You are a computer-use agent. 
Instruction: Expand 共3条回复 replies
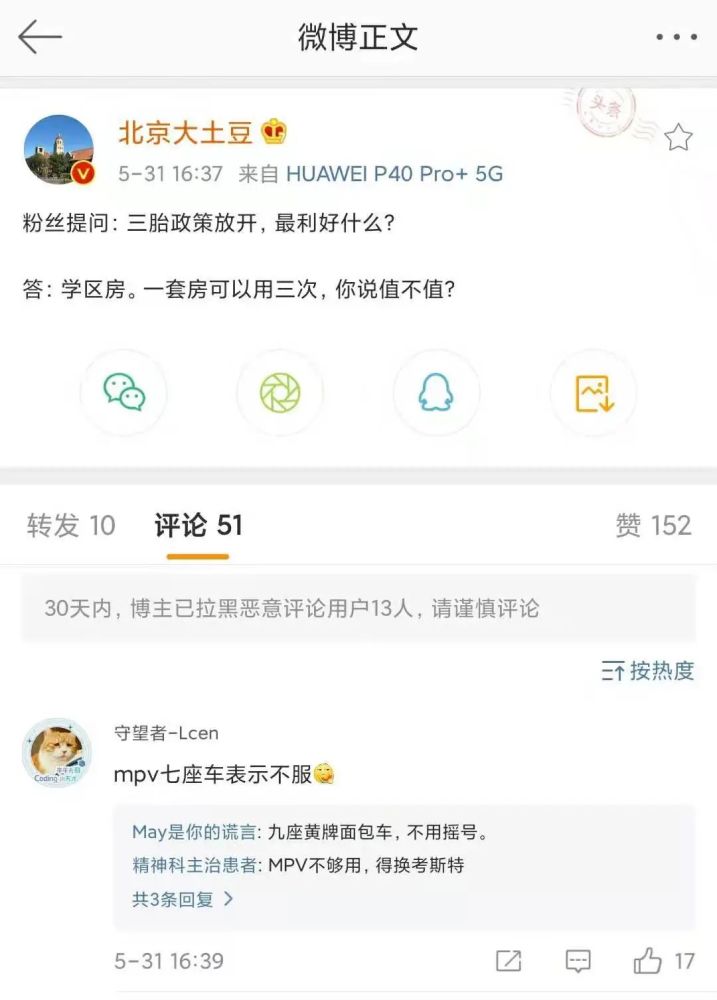pyautogui.click(x=183, y=898)
